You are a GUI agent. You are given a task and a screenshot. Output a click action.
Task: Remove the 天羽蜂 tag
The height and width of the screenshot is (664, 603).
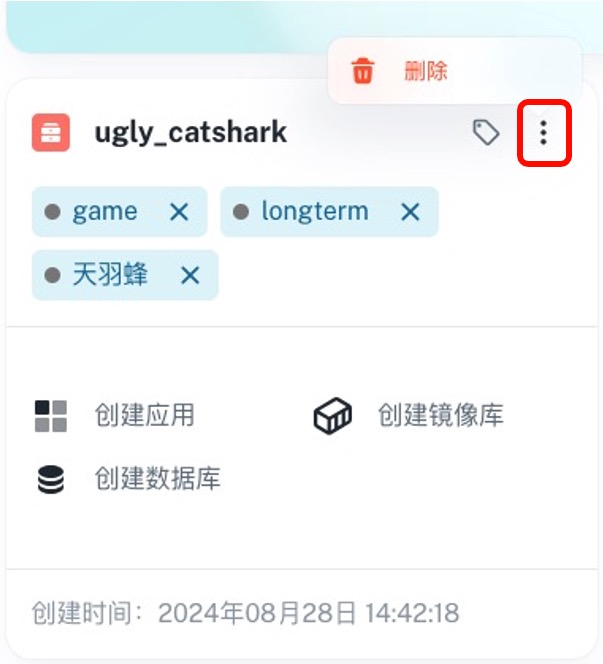(190, 275)
